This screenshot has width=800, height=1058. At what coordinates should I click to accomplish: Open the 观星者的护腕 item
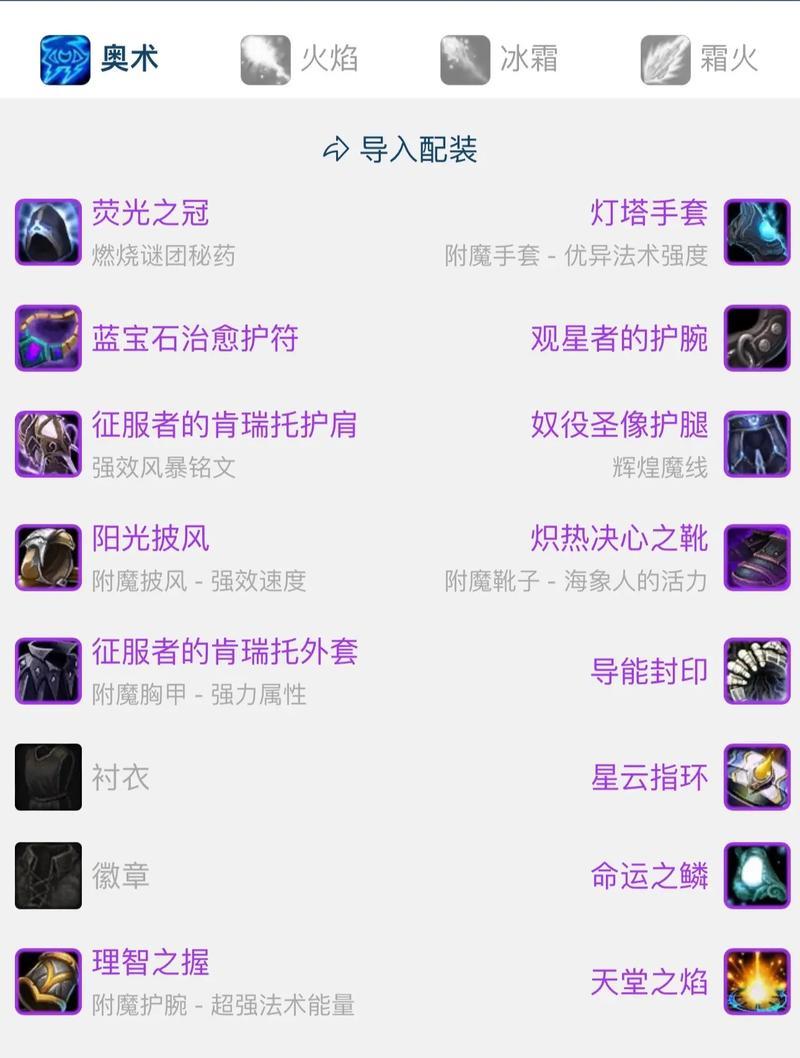coord(619,338)
